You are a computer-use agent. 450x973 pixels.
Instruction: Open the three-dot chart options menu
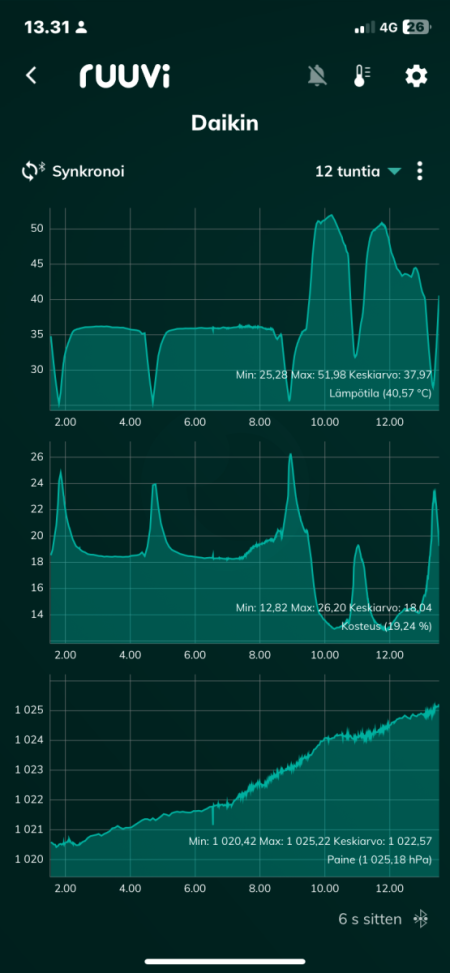(420, 171)
